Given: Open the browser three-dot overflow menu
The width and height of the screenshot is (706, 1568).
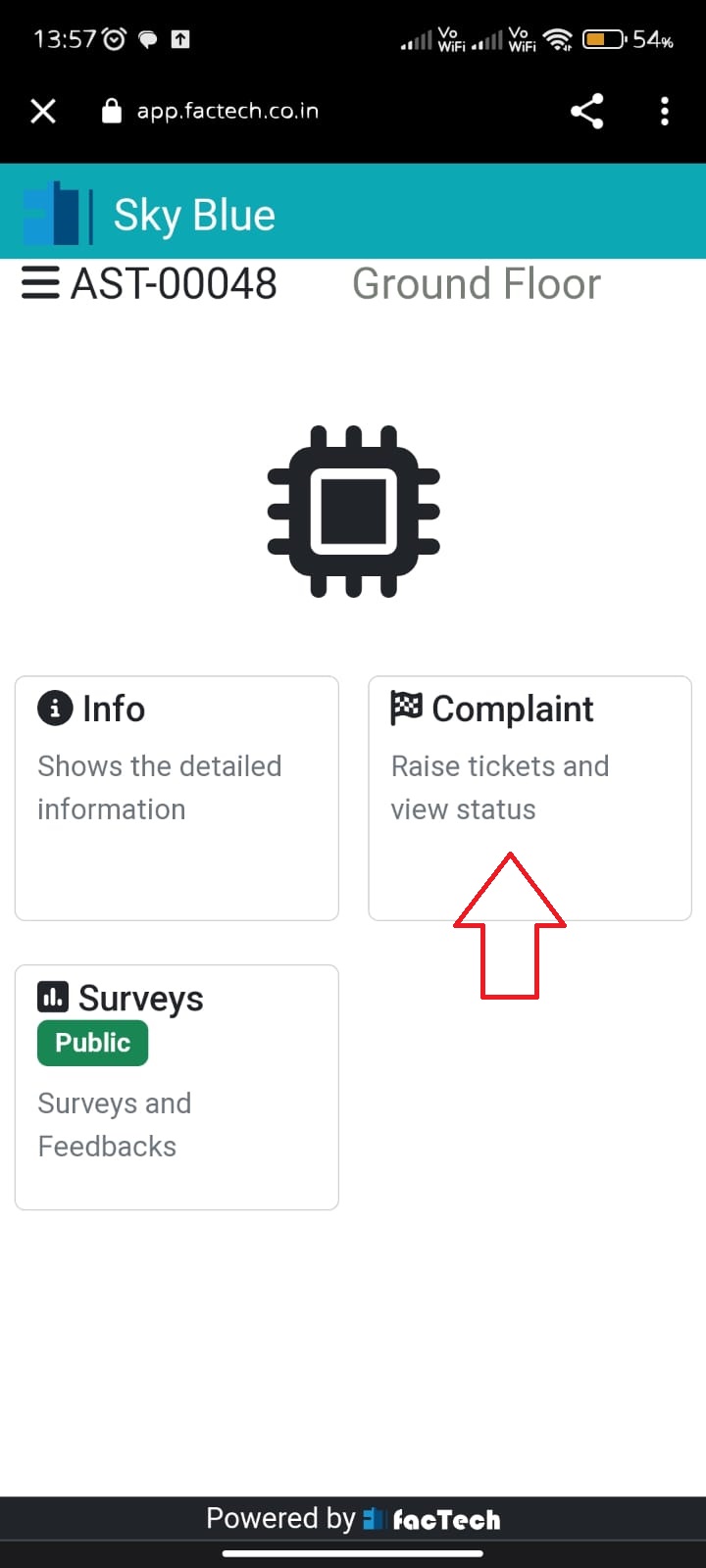Looking at the screenshot, I should pos(665,111).
